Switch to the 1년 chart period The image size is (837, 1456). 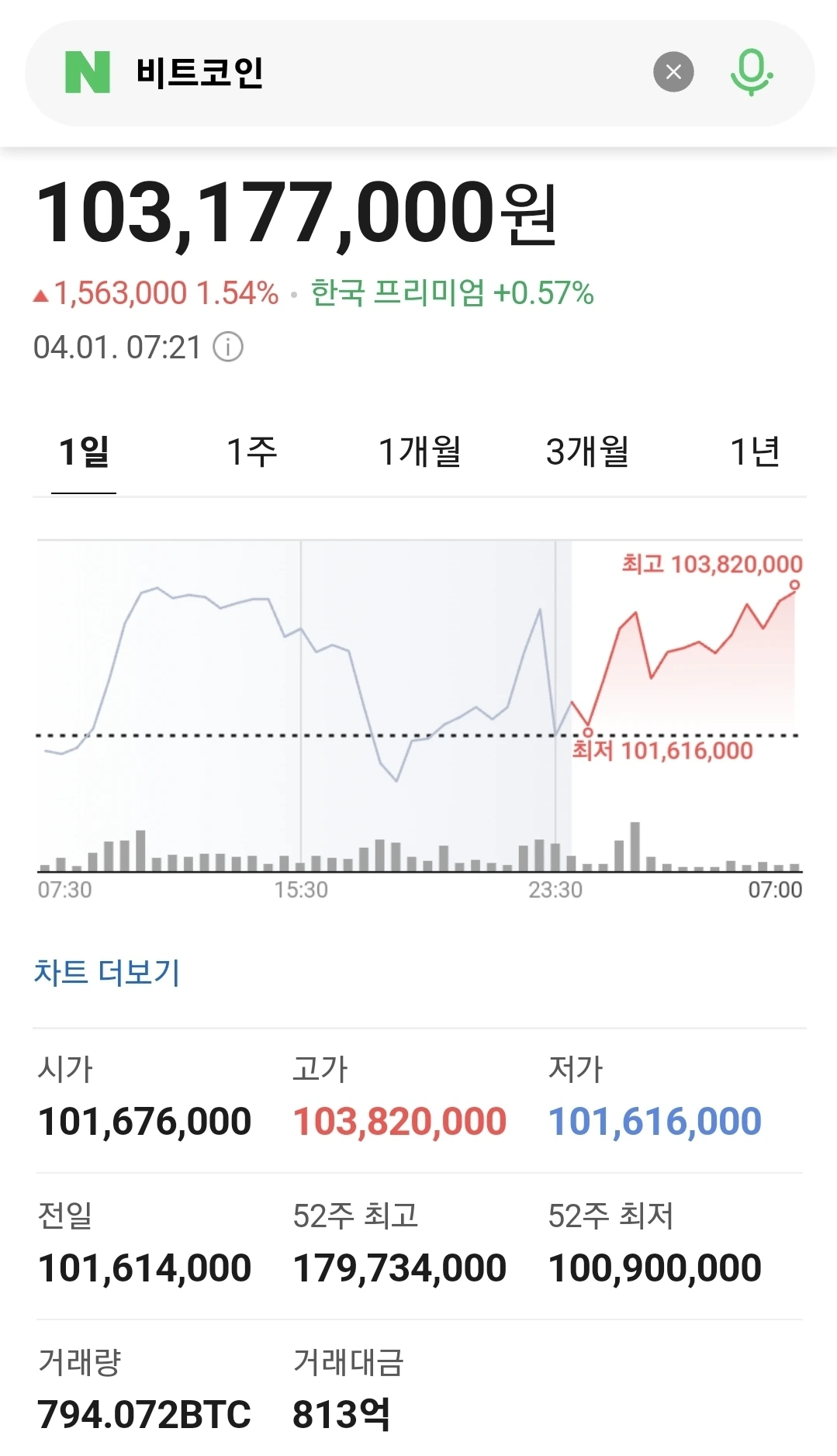[755, 451]
